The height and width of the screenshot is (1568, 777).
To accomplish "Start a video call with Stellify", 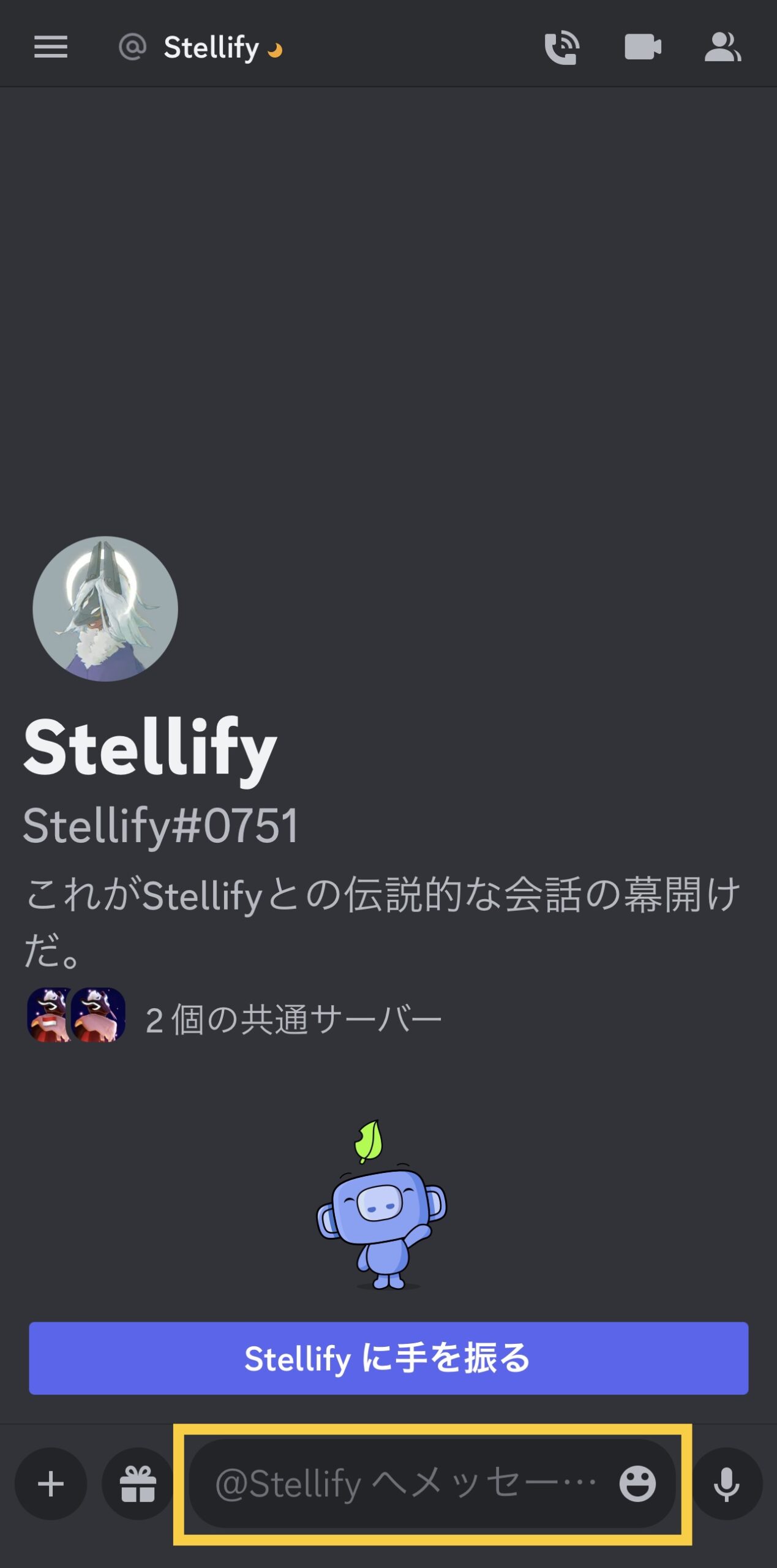I will pos(642,47).
